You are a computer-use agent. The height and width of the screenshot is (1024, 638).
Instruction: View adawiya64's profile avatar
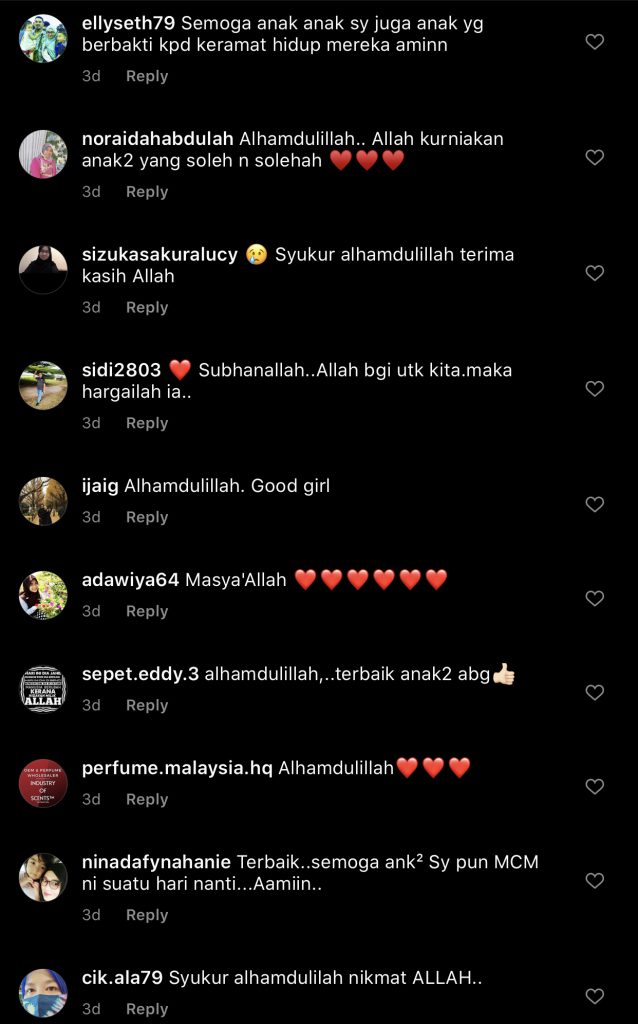43,595
